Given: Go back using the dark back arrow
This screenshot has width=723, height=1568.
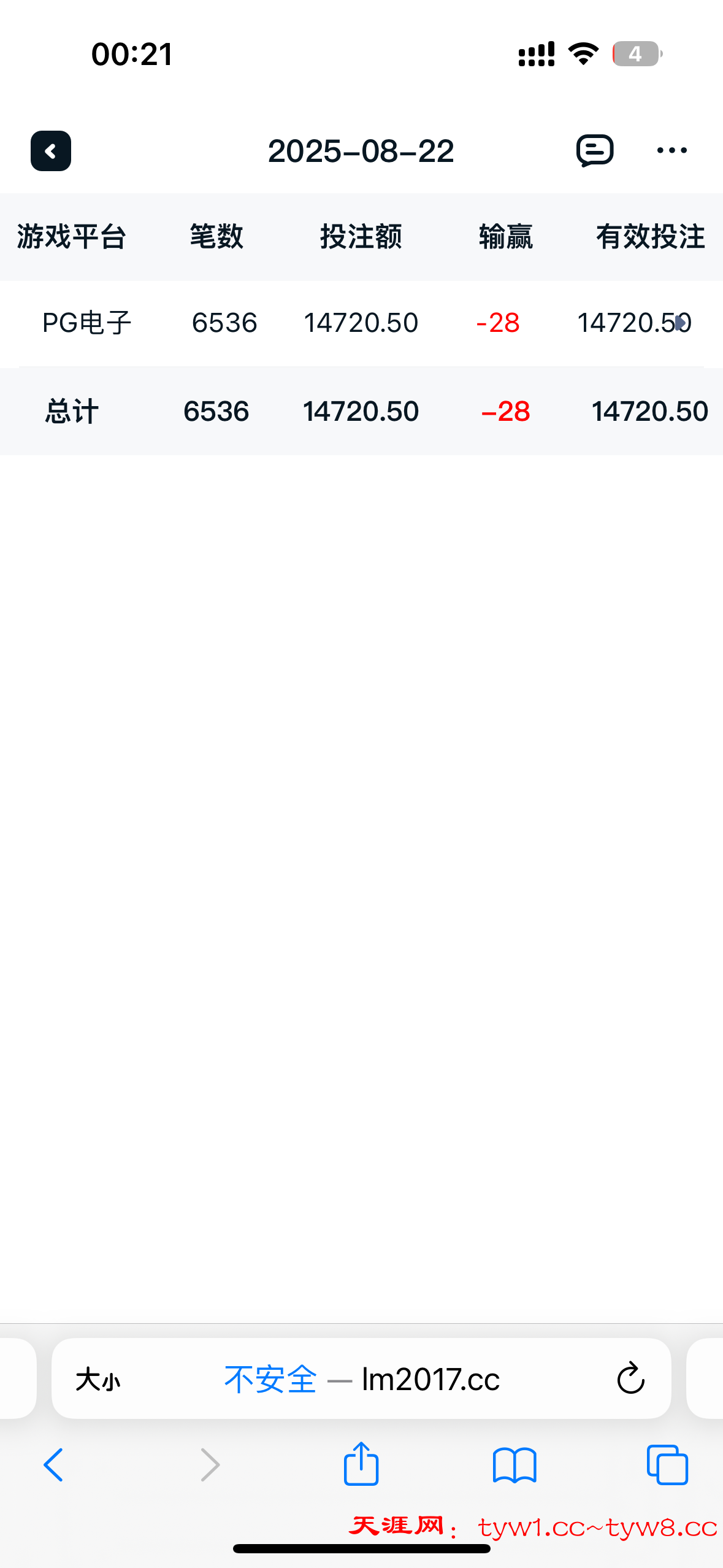Looking at the screenshot, I should pyautogui.click(x=51, y=151).
